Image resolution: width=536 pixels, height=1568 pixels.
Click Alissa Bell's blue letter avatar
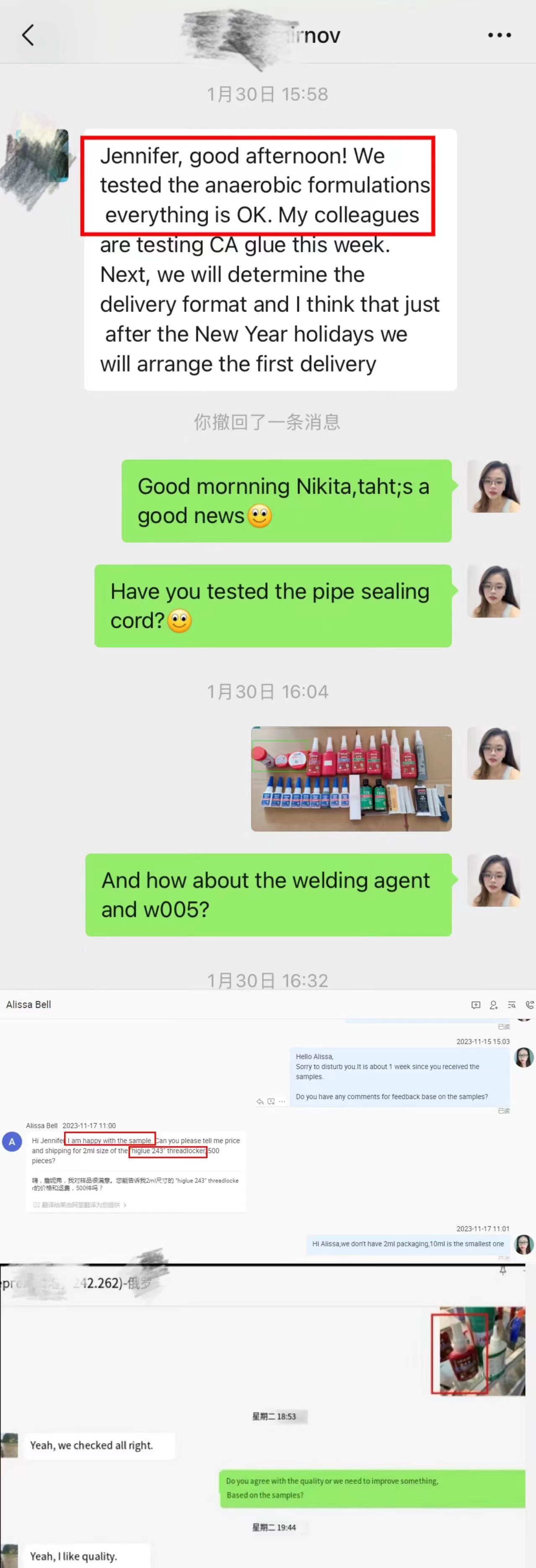[12, 1142]
